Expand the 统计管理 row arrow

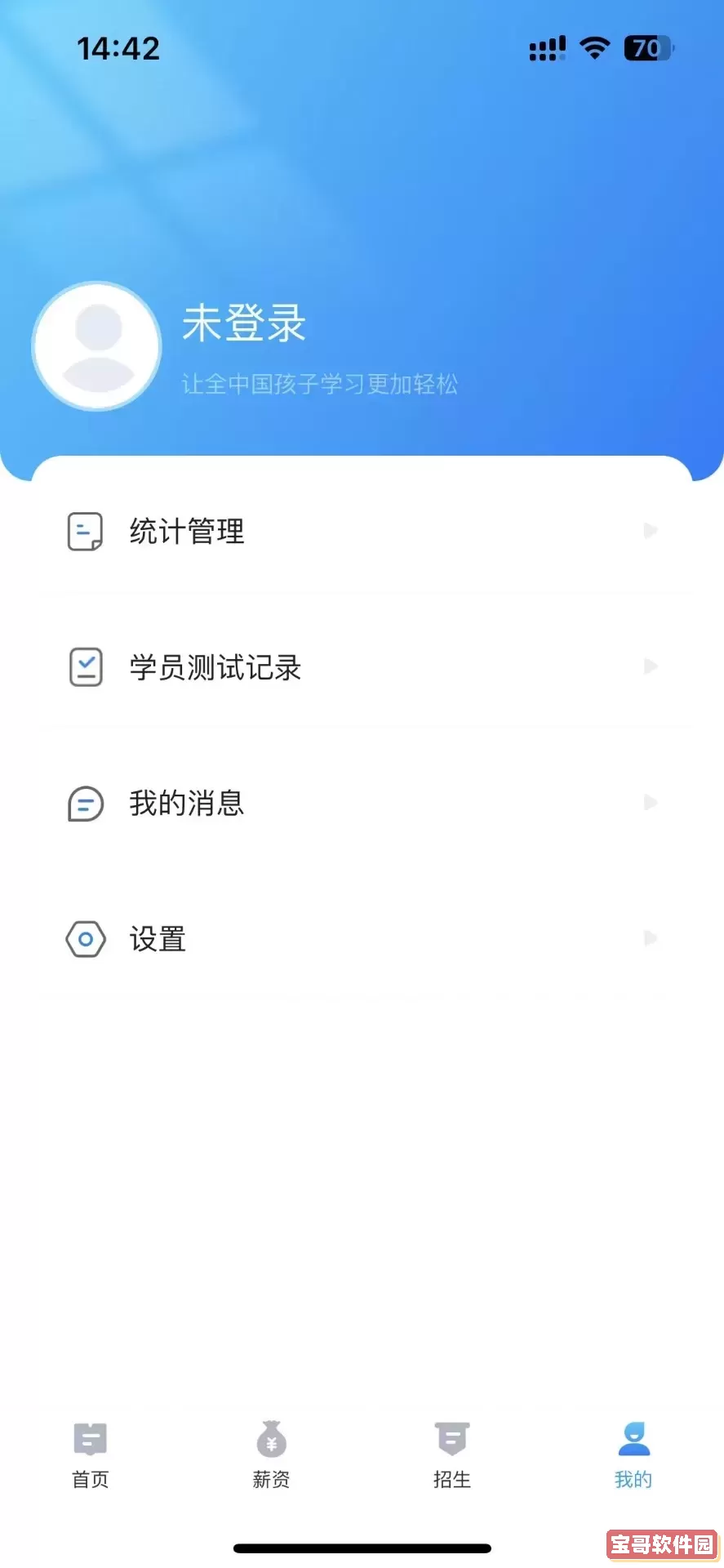(651, 530)
